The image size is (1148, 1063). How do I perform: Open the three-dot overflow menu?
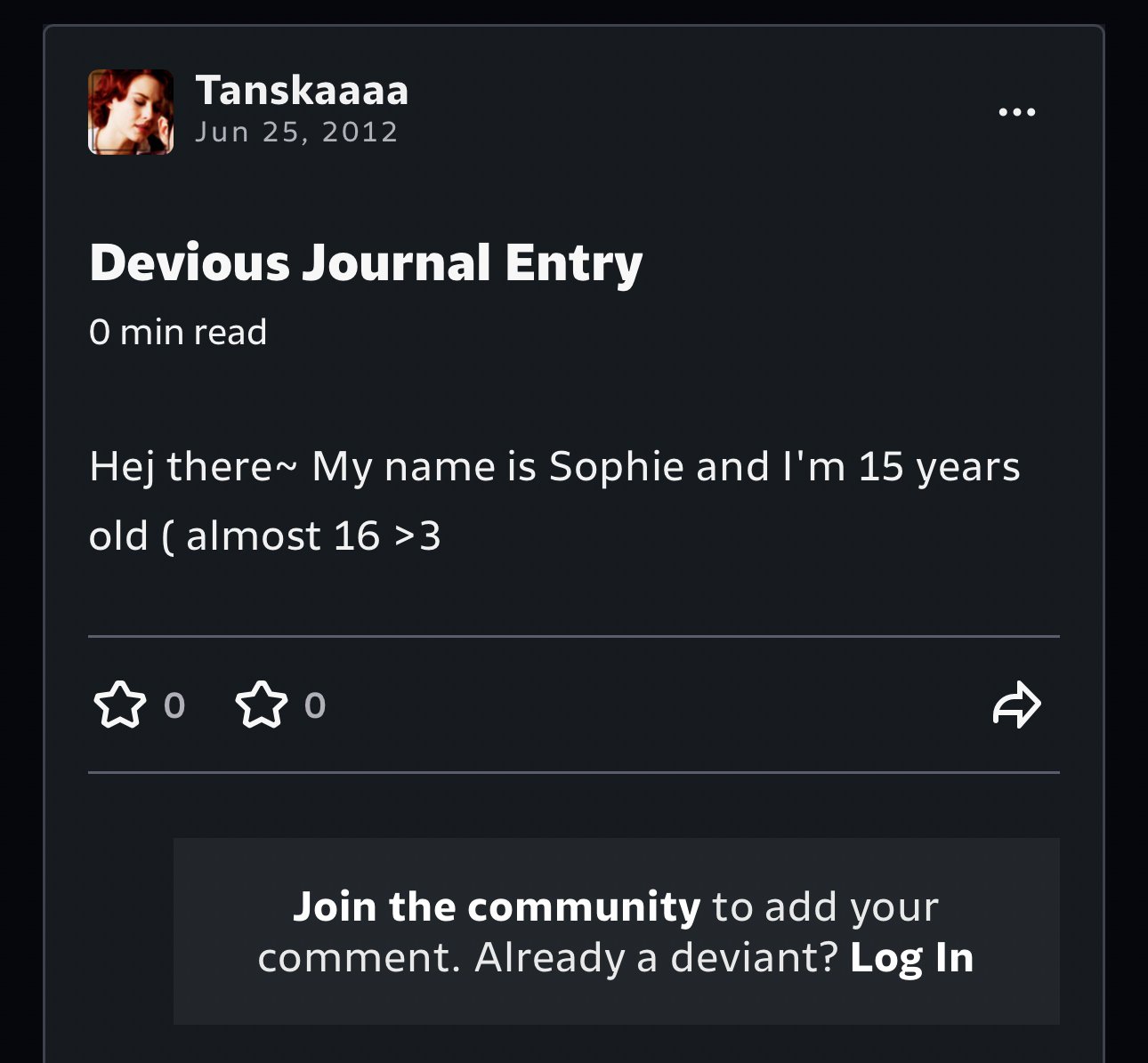1016,112
